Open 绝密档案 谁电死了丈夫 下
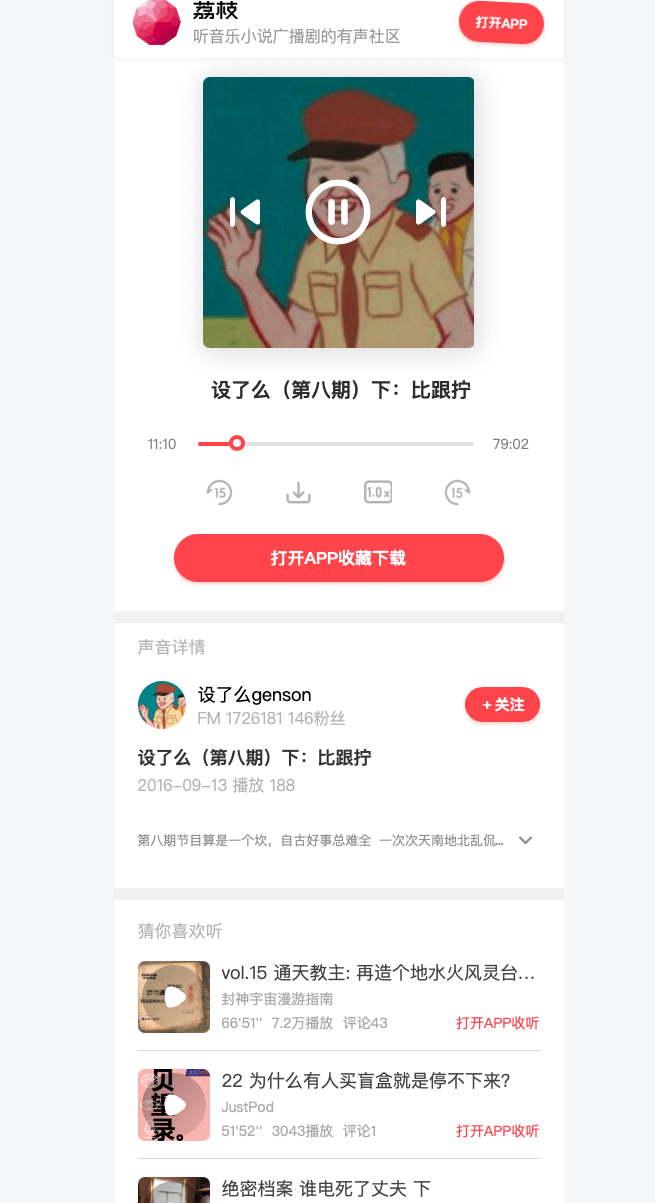This screenshot has width=655, height=1203. point(326,1189)
